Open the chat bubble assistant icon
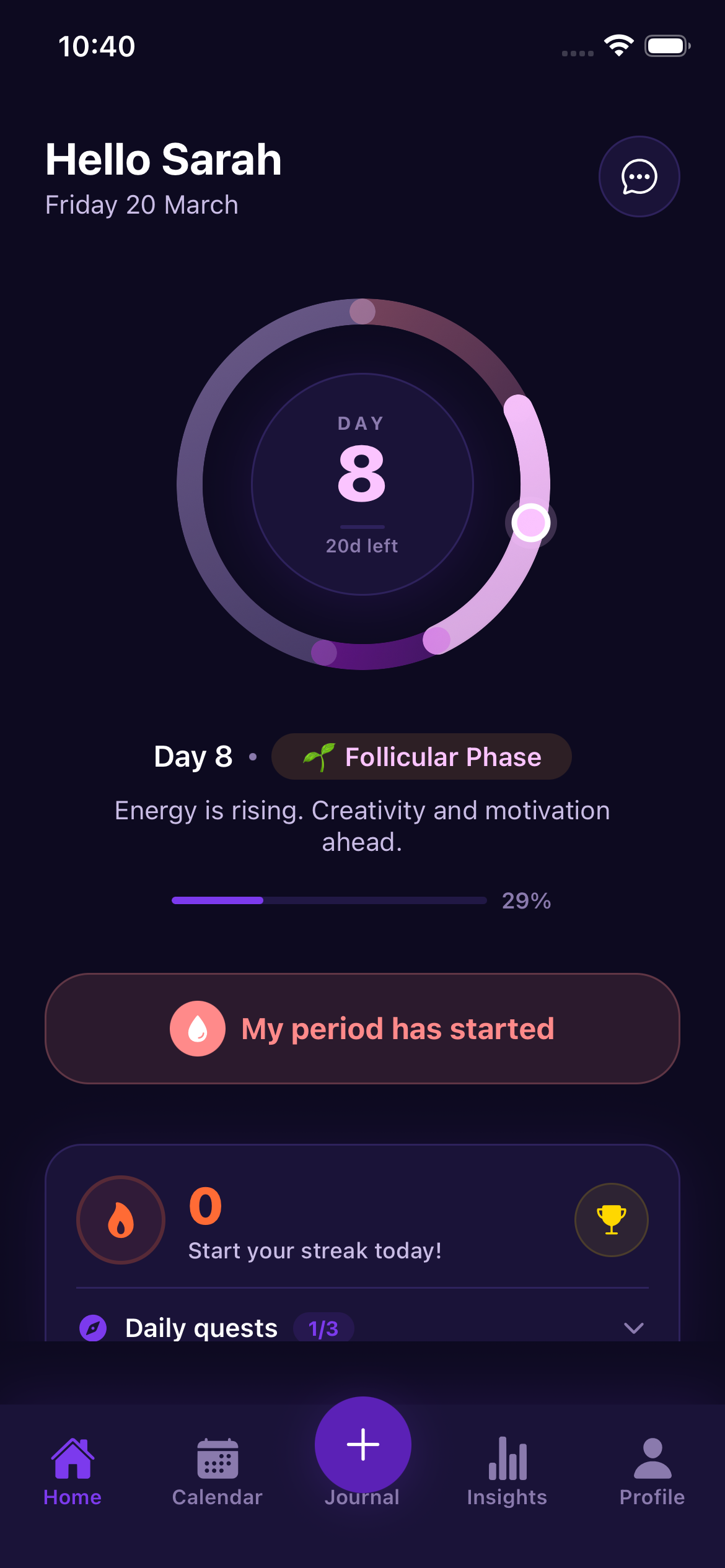The height and width of the screenshot is (1568, 725). click(x=639, y=176)
